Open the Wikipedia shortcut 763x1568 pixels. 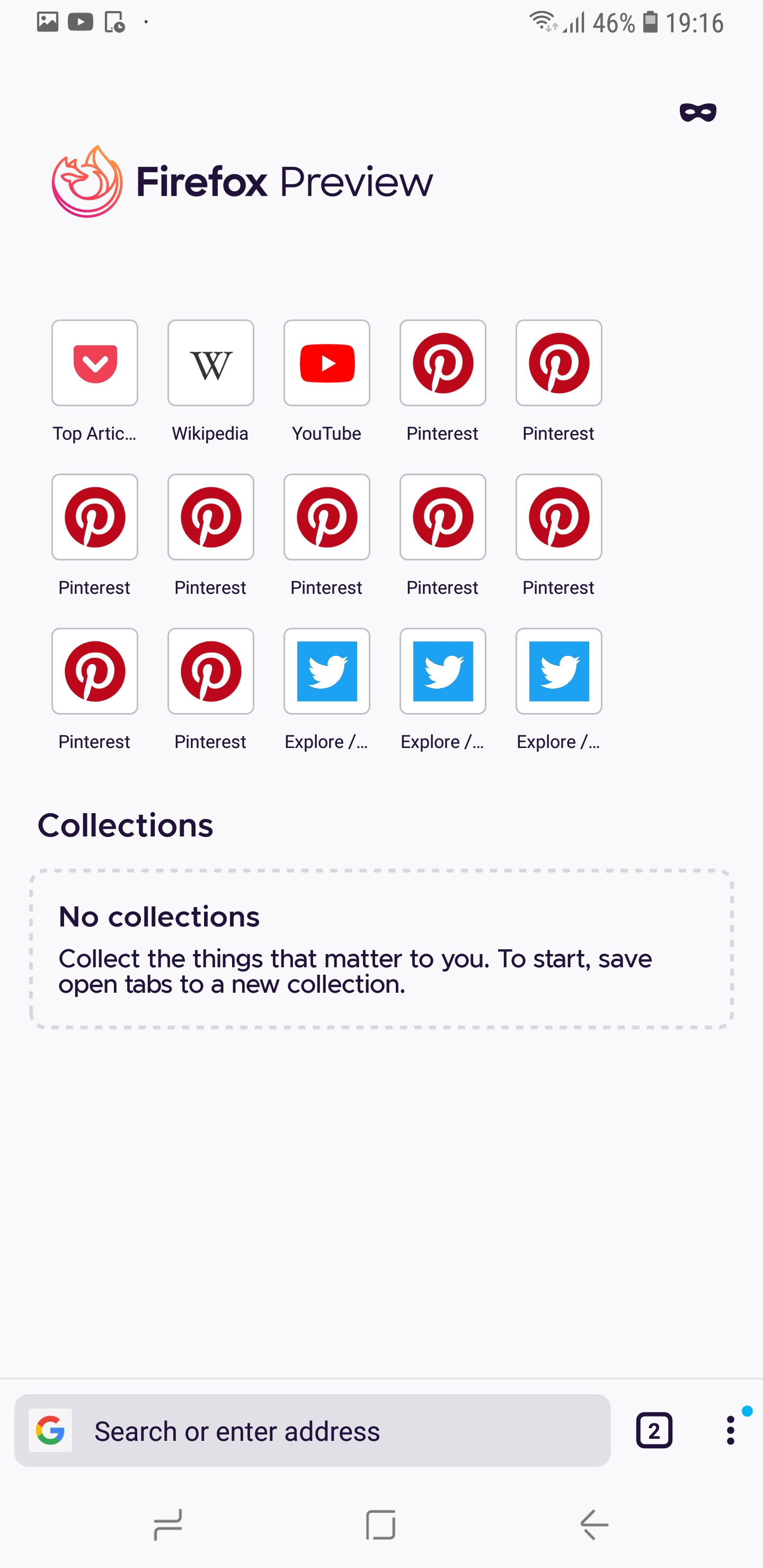point(211,363)
